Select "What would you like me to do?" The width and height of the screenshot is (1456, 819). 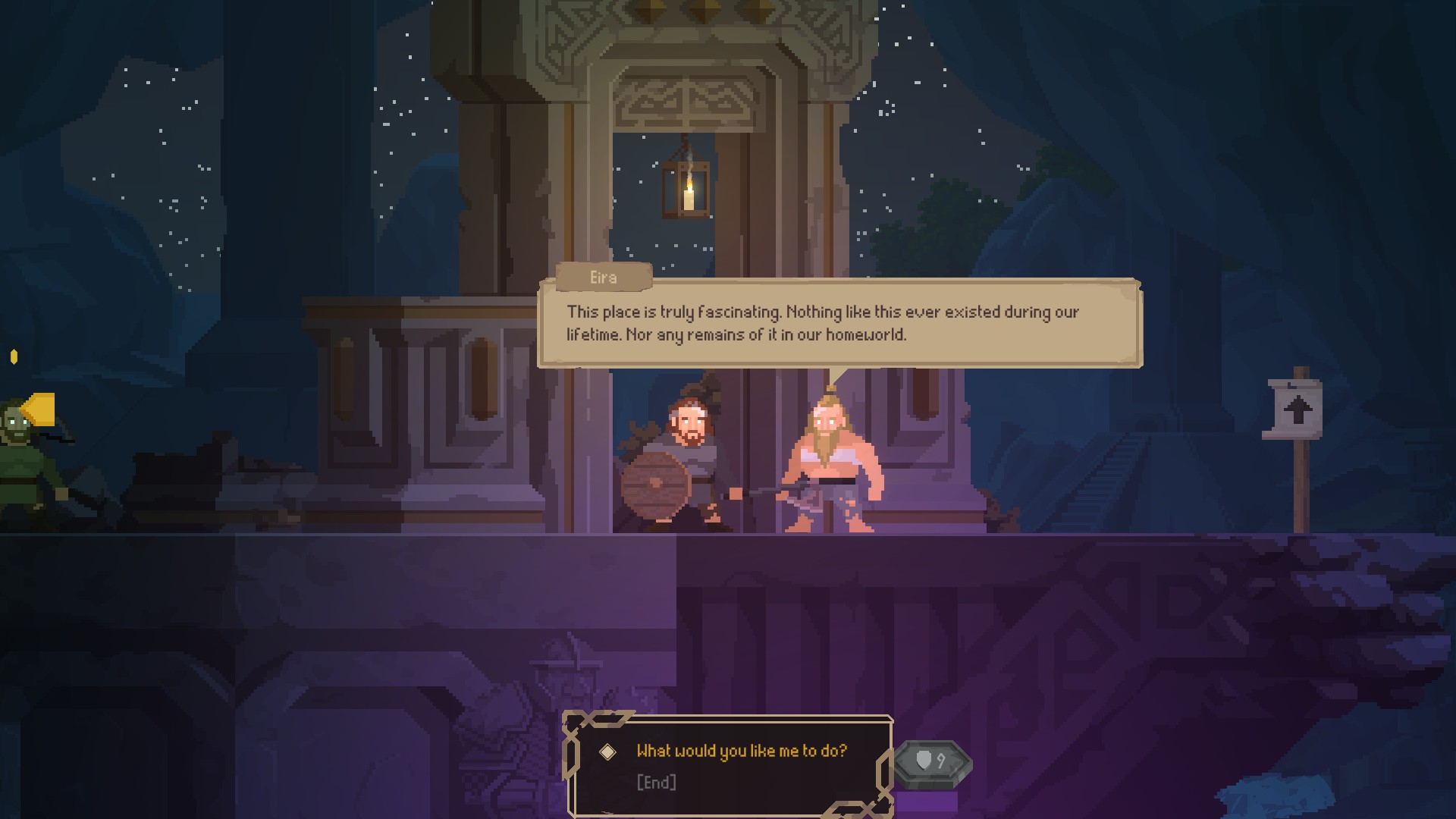[741, 752]
